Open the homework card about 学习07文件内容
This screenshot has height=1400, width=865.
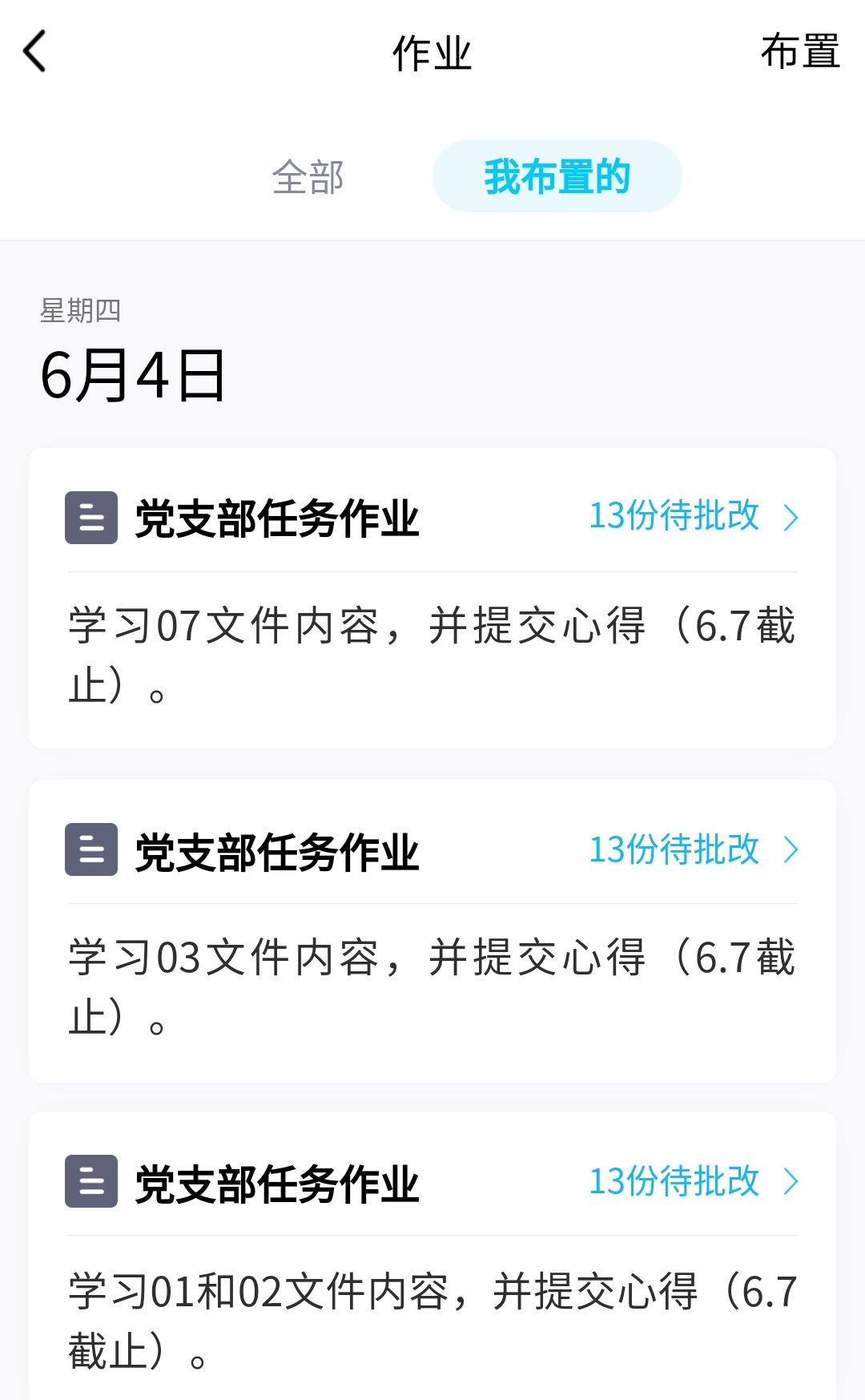point(431,654)
